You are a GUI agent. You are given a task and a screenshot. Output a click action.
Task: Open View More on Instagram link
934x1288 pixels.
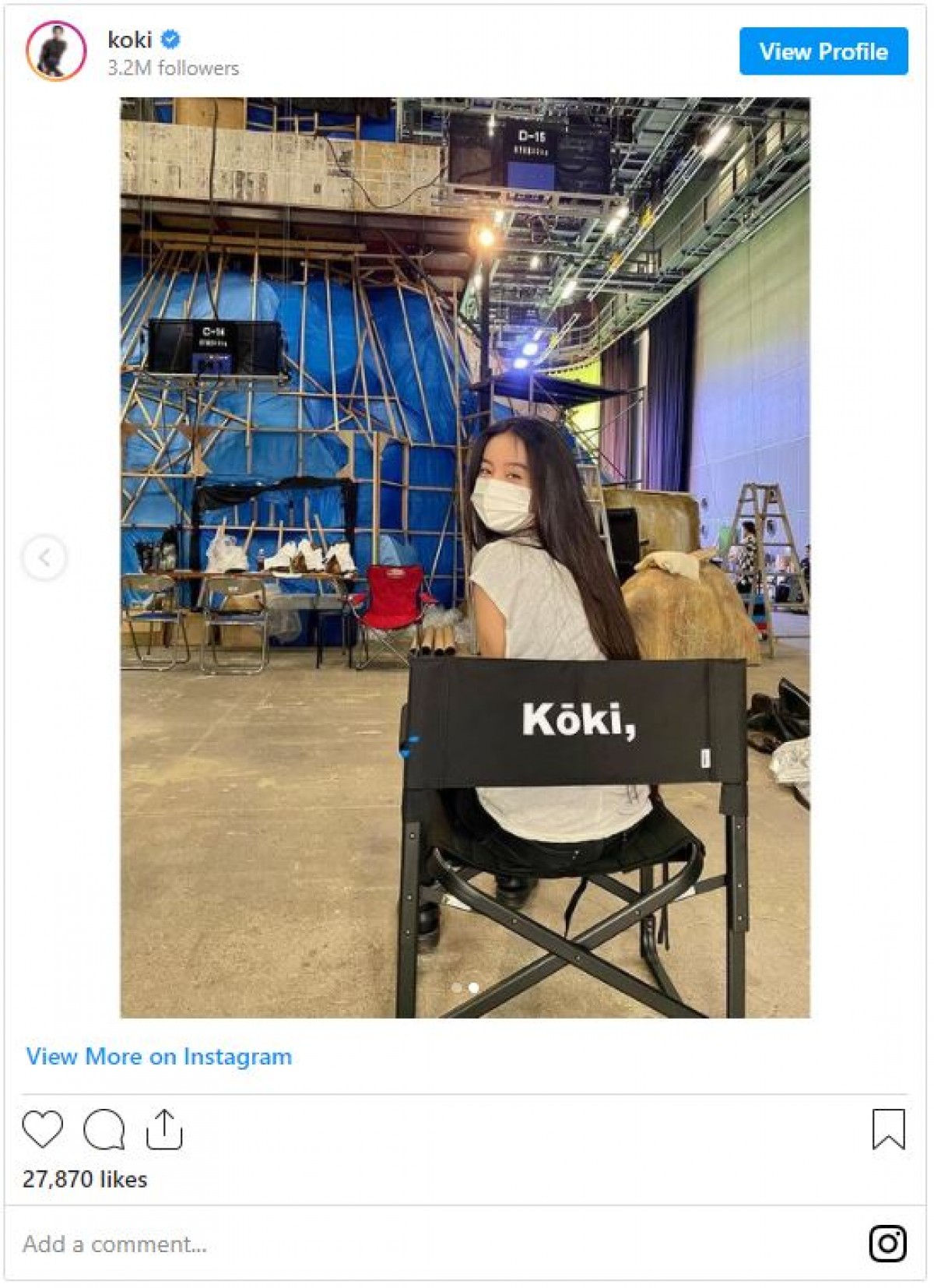coord(159,1057)
